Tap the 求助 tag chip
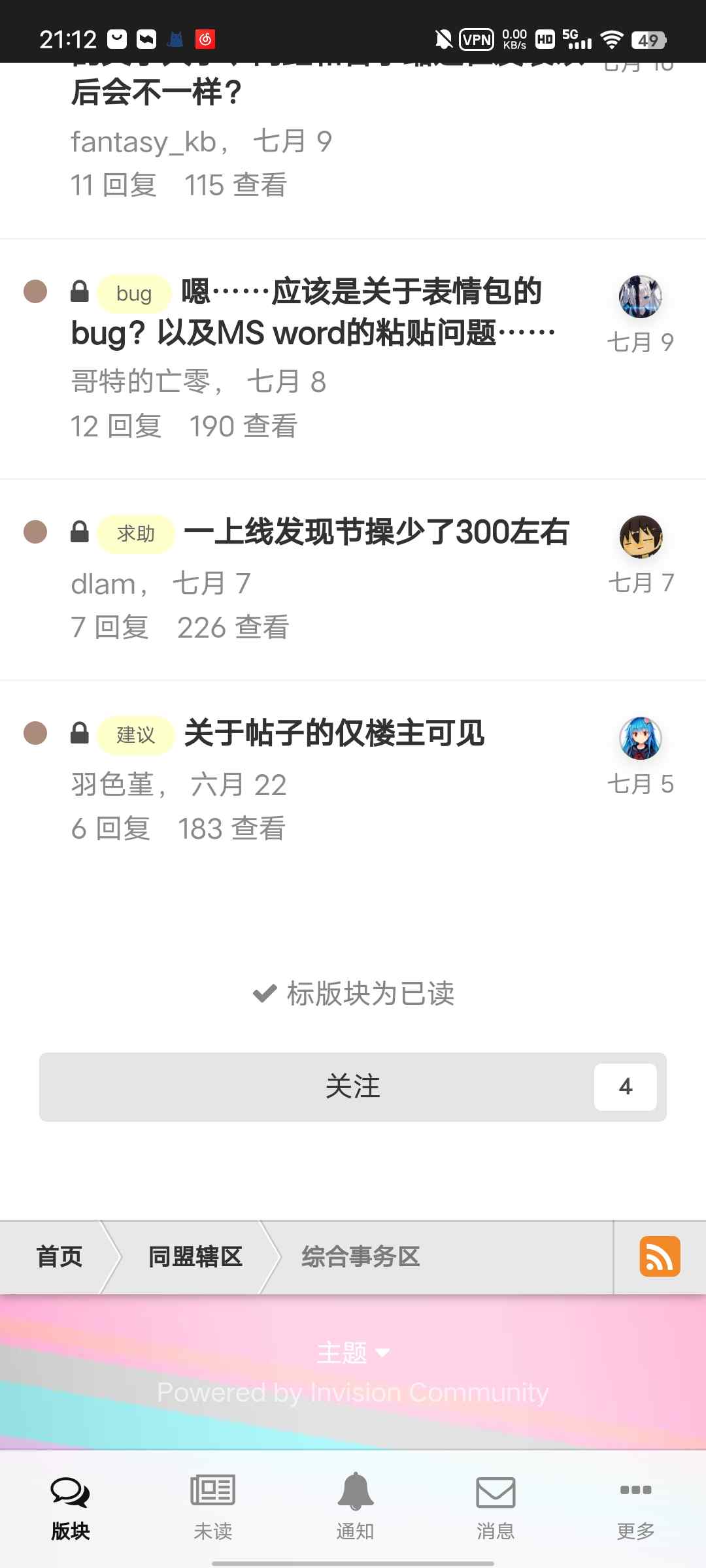This screenshot has width=706, height=1568. tap(136, 534)
